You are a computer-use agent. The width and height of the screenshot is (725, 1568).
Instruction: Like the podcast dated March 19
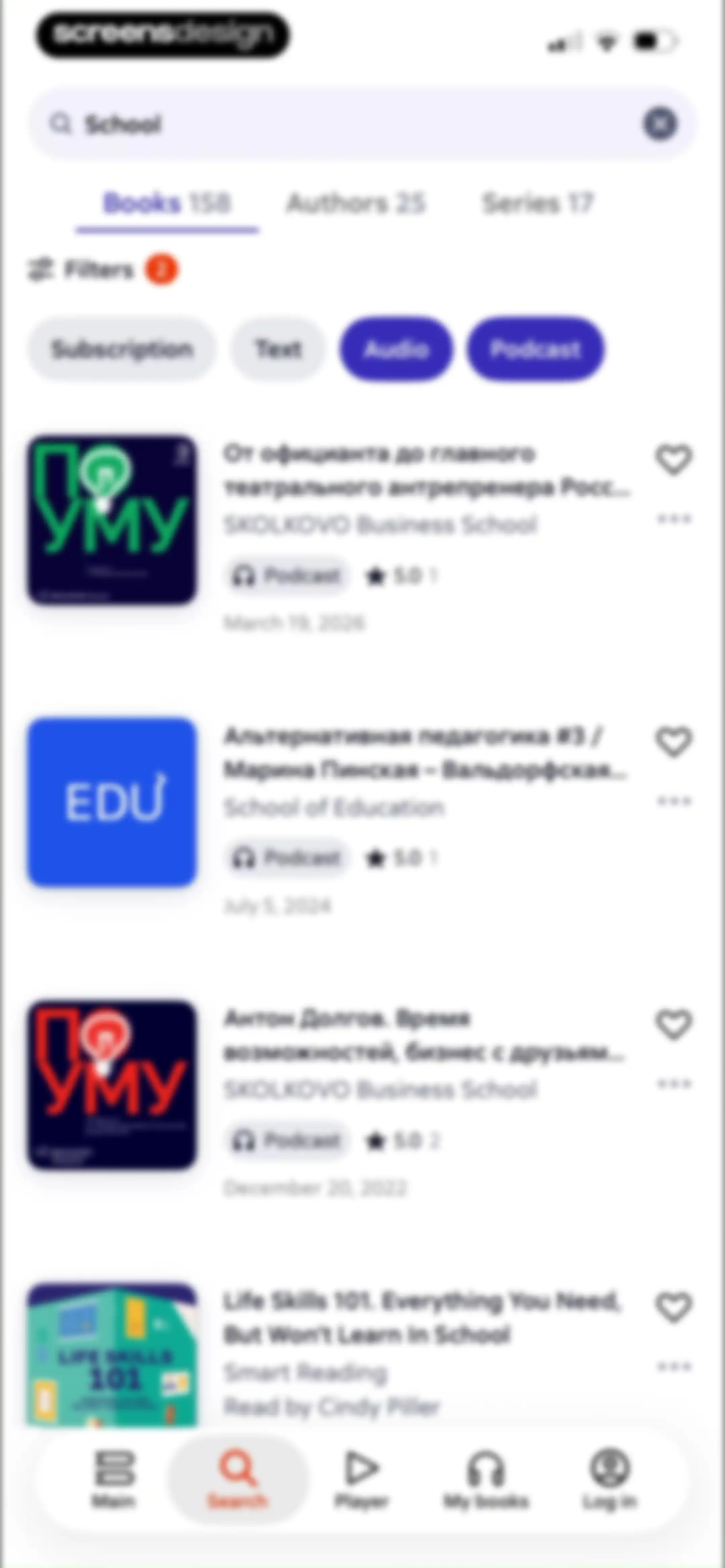coord(673,459)
